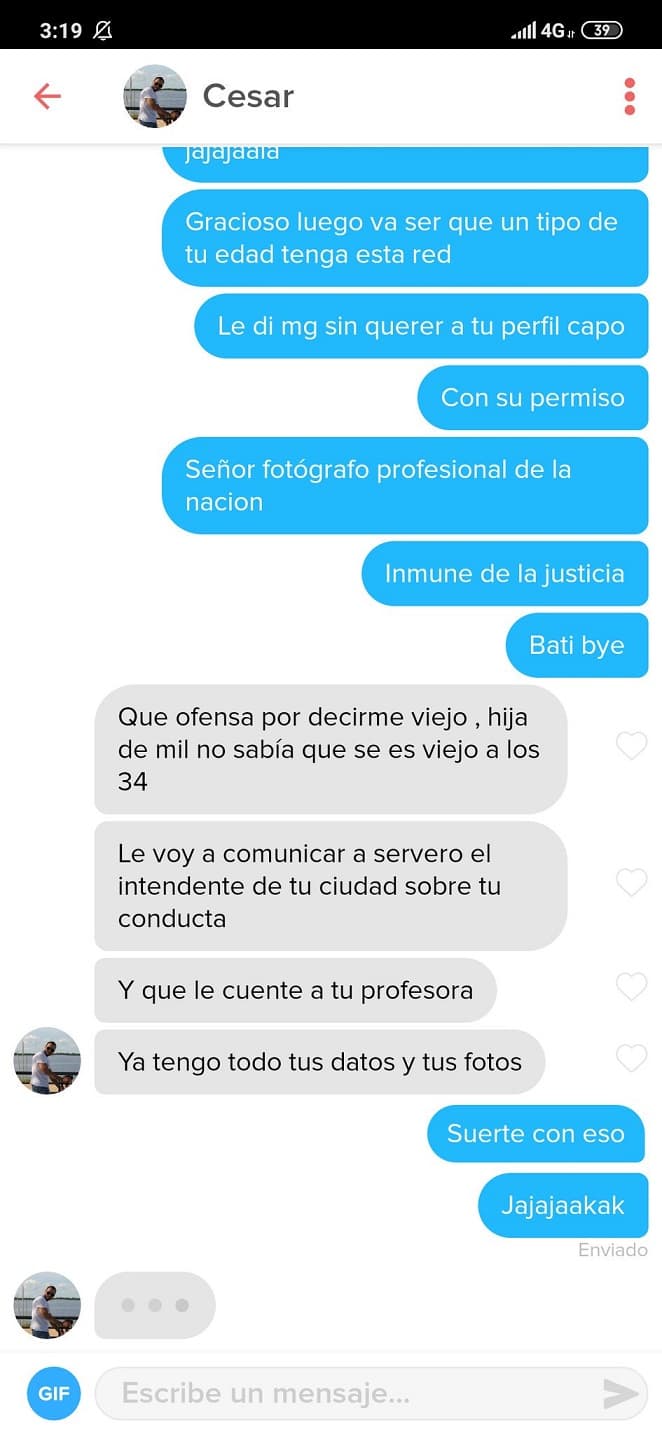Viewport: 662px width, 1434px height.
Task: Tap the send arrow icon
Action: point(620,1392)
